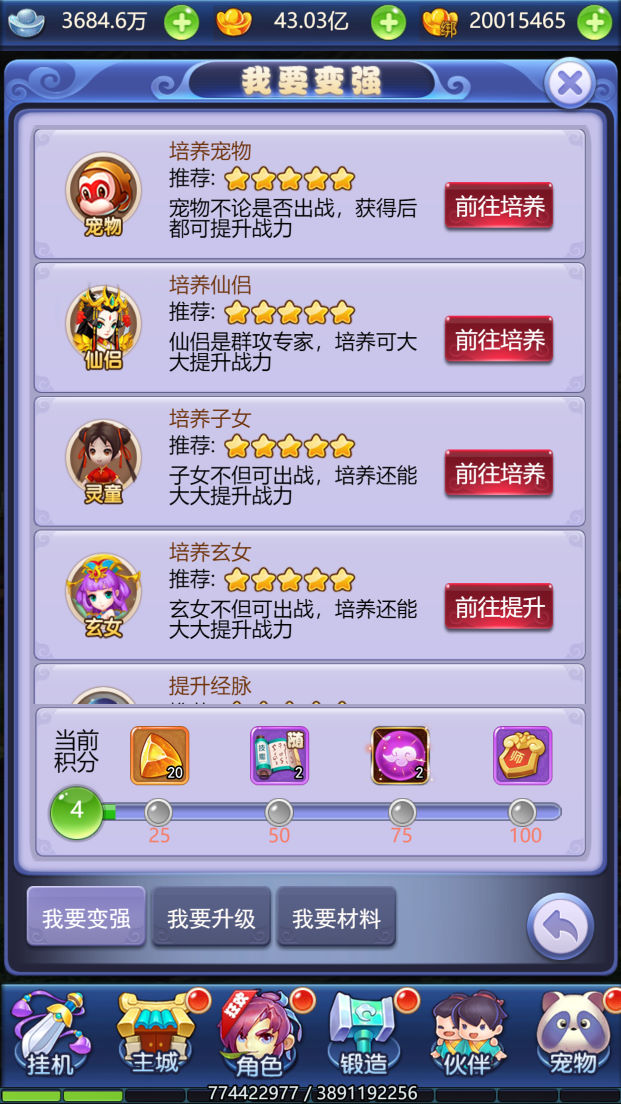View the 25-point reward chest with 20 badge
Screen dimensions: 621x1104
pos(159,755)
